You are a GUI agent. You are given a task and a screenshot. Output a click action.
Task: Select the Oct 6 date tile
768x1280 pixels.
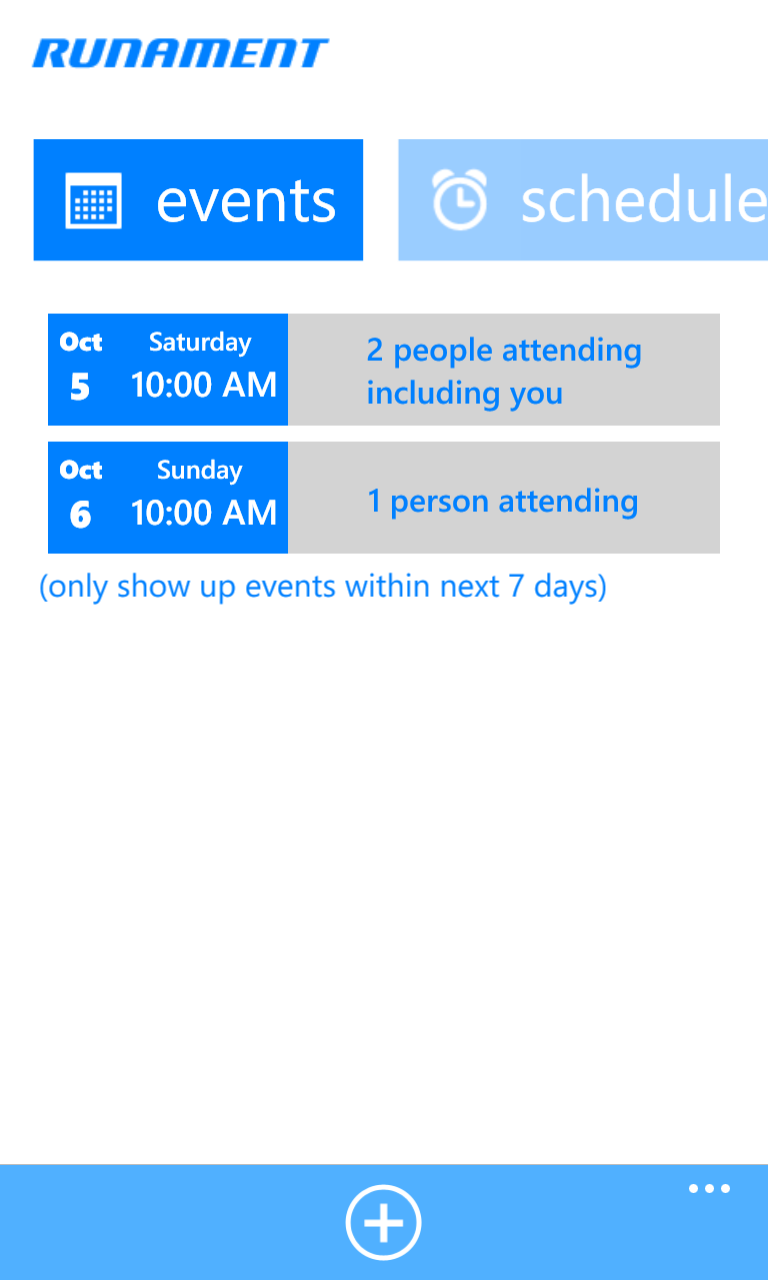[167, 497]
